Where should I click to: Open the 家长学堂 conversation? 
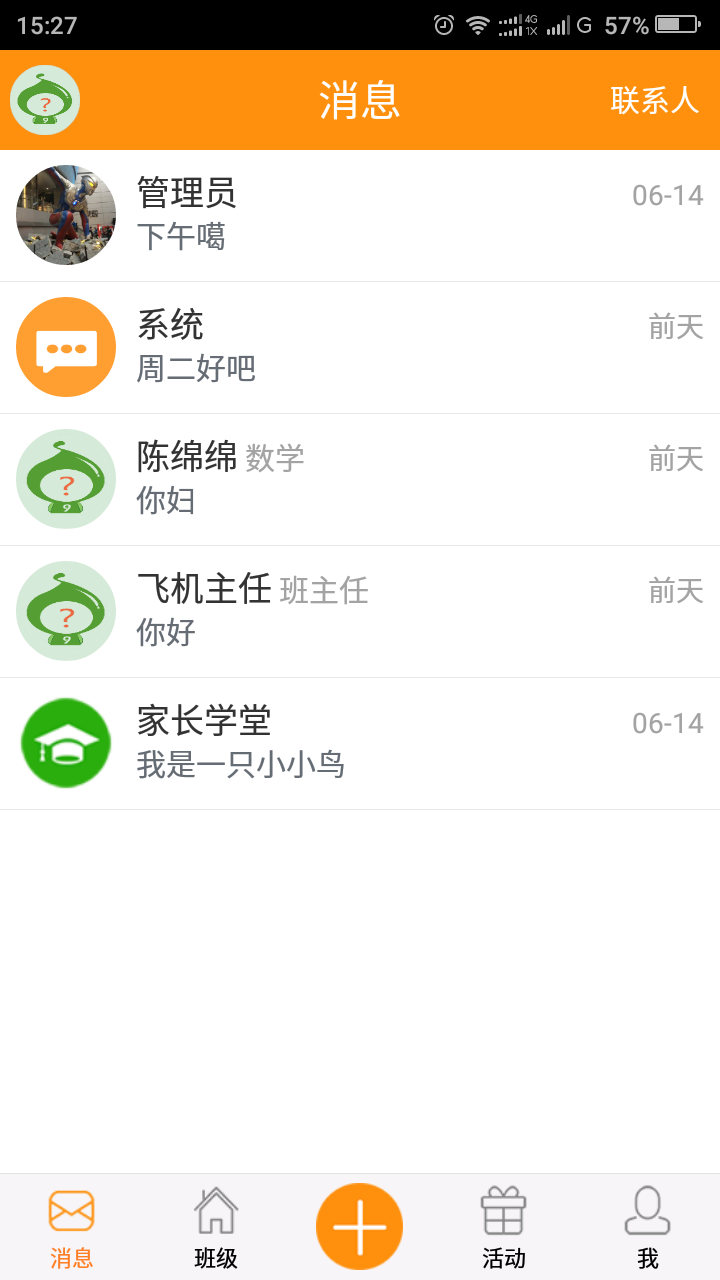360,743
